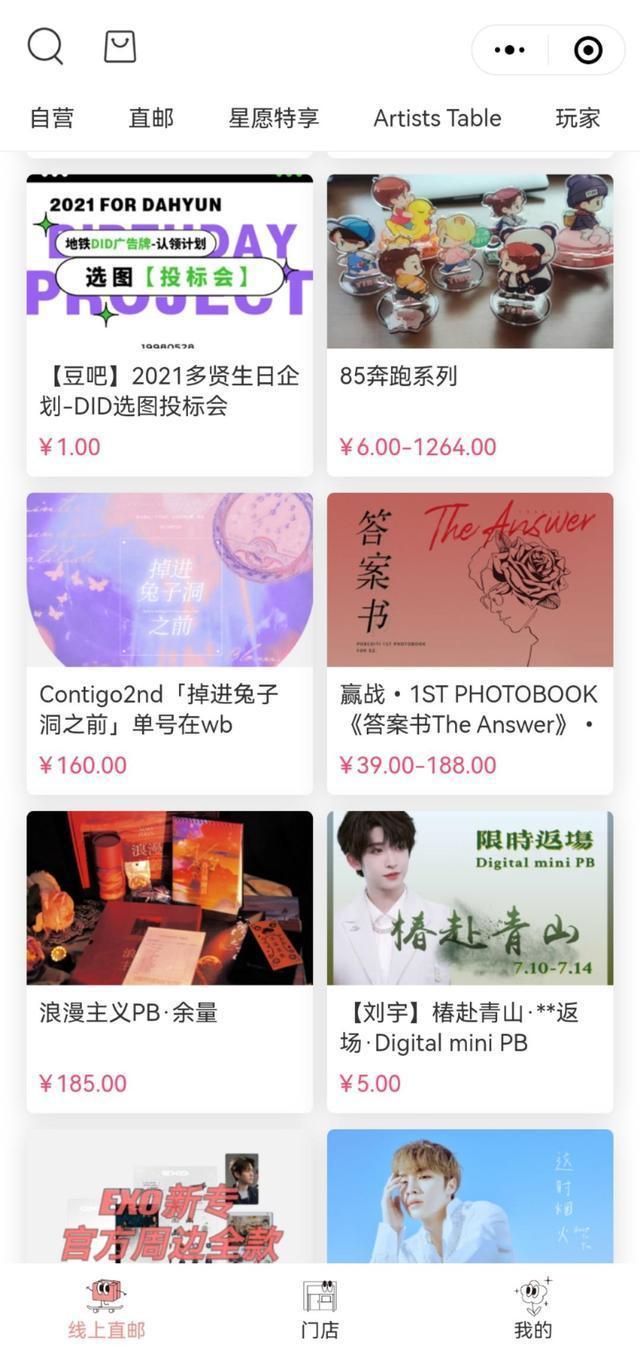Open the 85奔跑系列 product card
The width and height of the screenshot is (640, 1349).
pos(470,325)
